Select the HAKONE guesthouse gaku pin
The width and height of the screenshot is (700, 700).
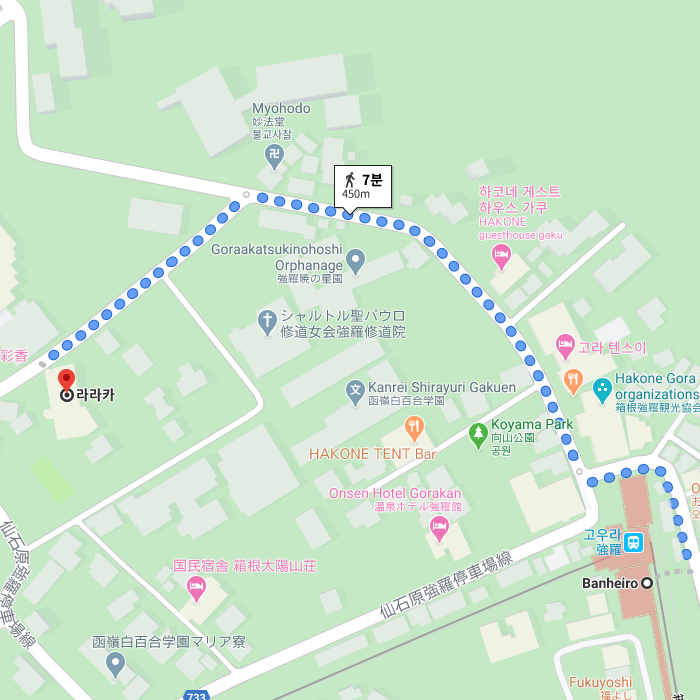click(502, 257)
